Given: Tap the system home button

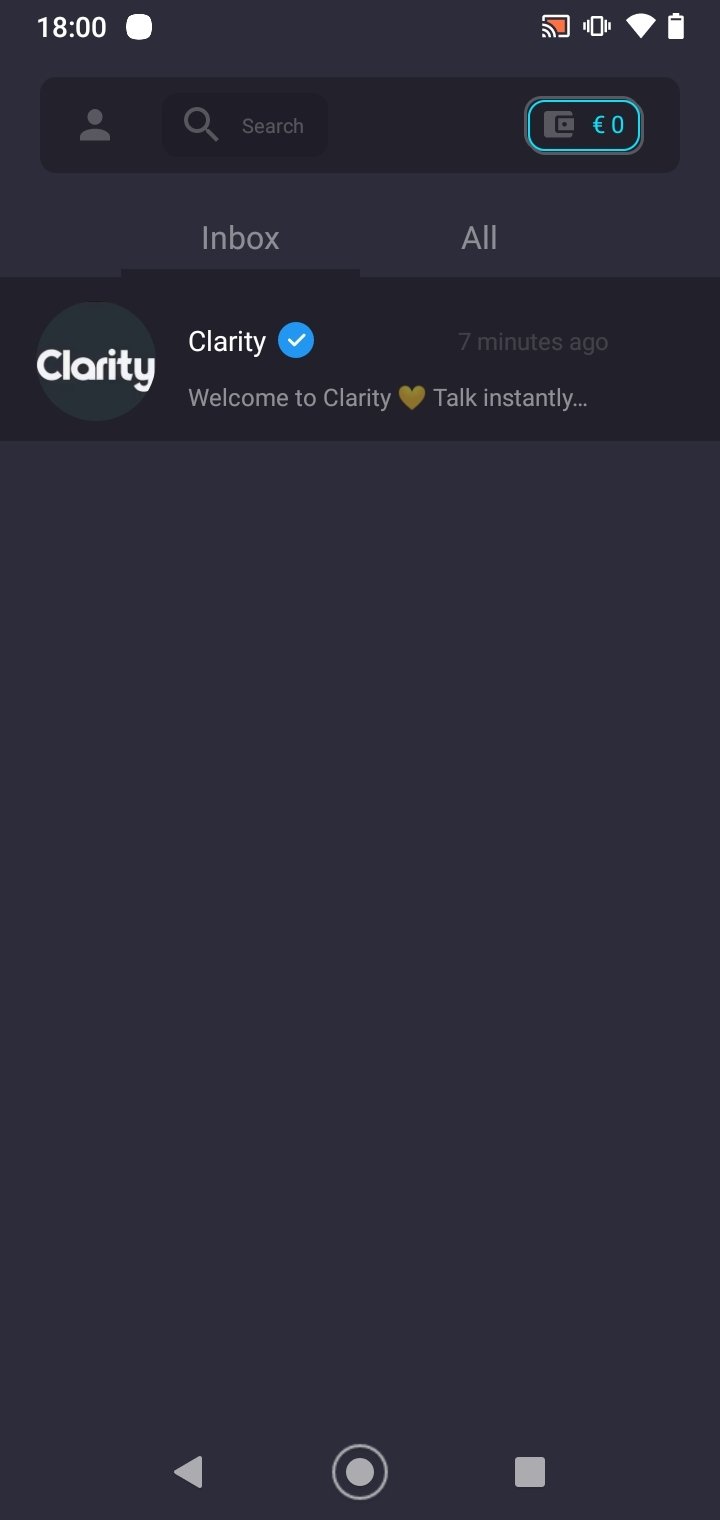Looking at the screenshot, I should [x=360, y=1472].
